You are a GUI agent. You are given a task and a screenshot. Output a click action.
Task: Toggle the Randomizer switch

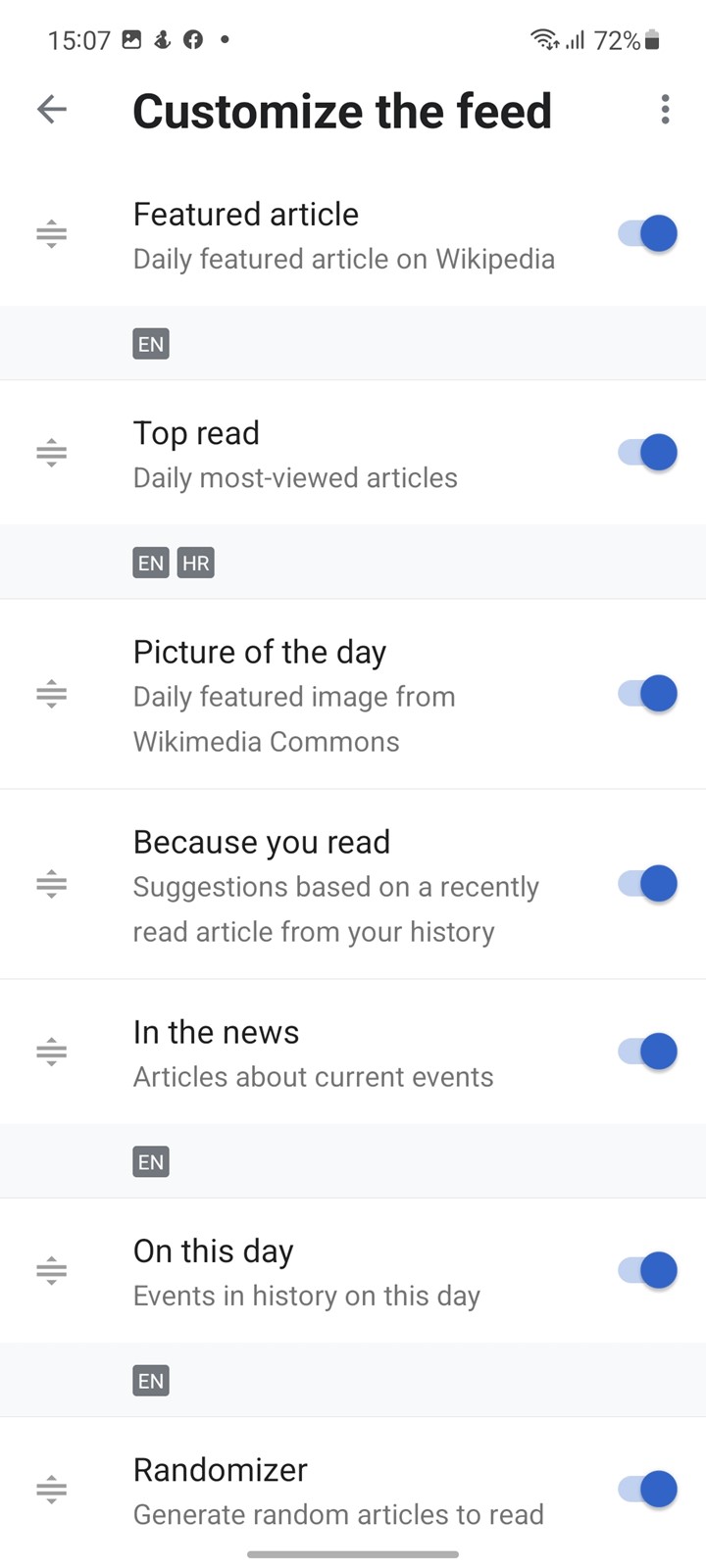click(x=647, y=1490)
